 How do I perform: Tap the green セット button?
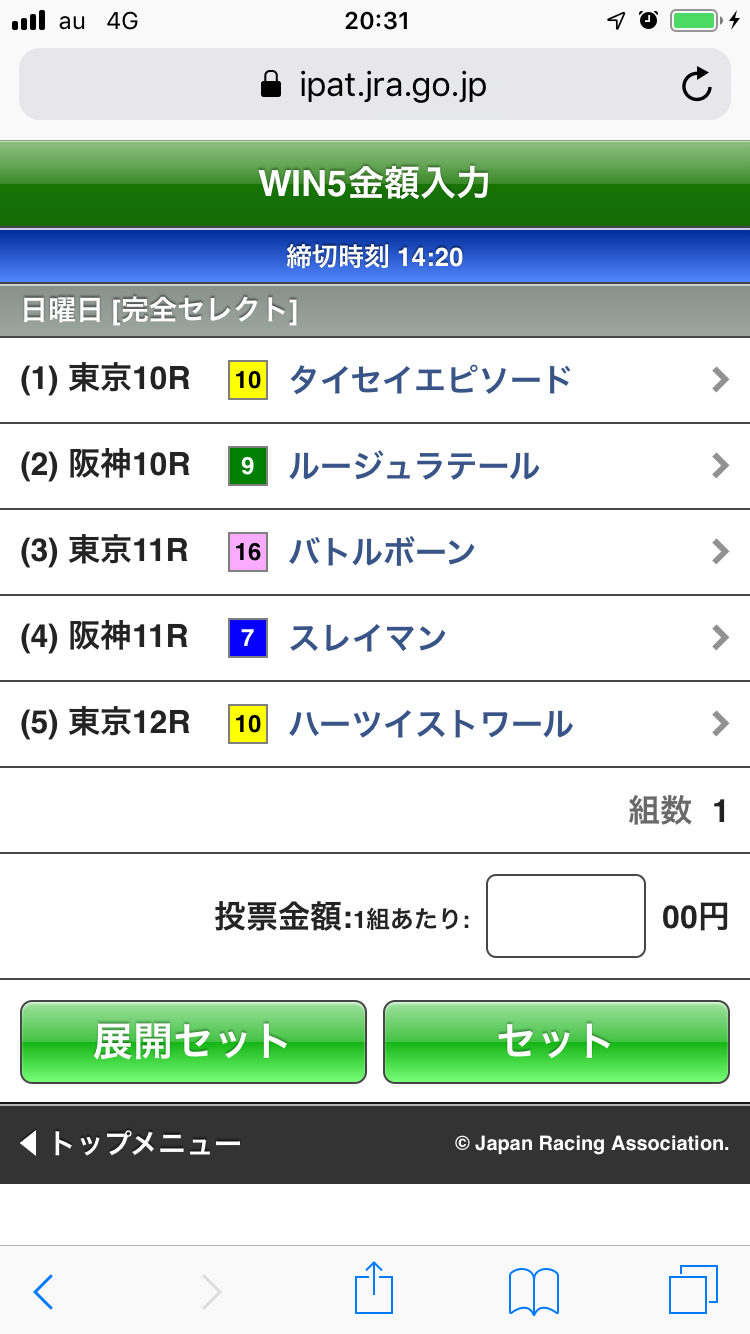pyautogui.click(x=556, y=1042)
